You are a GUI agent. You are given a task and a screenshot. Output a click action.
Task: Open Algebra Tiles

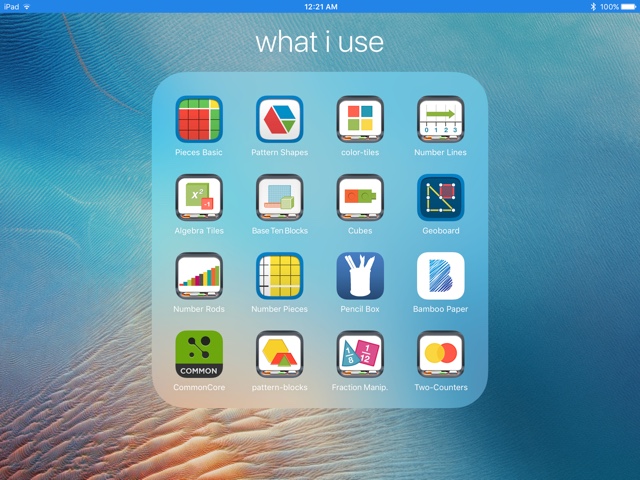(199, 198)
